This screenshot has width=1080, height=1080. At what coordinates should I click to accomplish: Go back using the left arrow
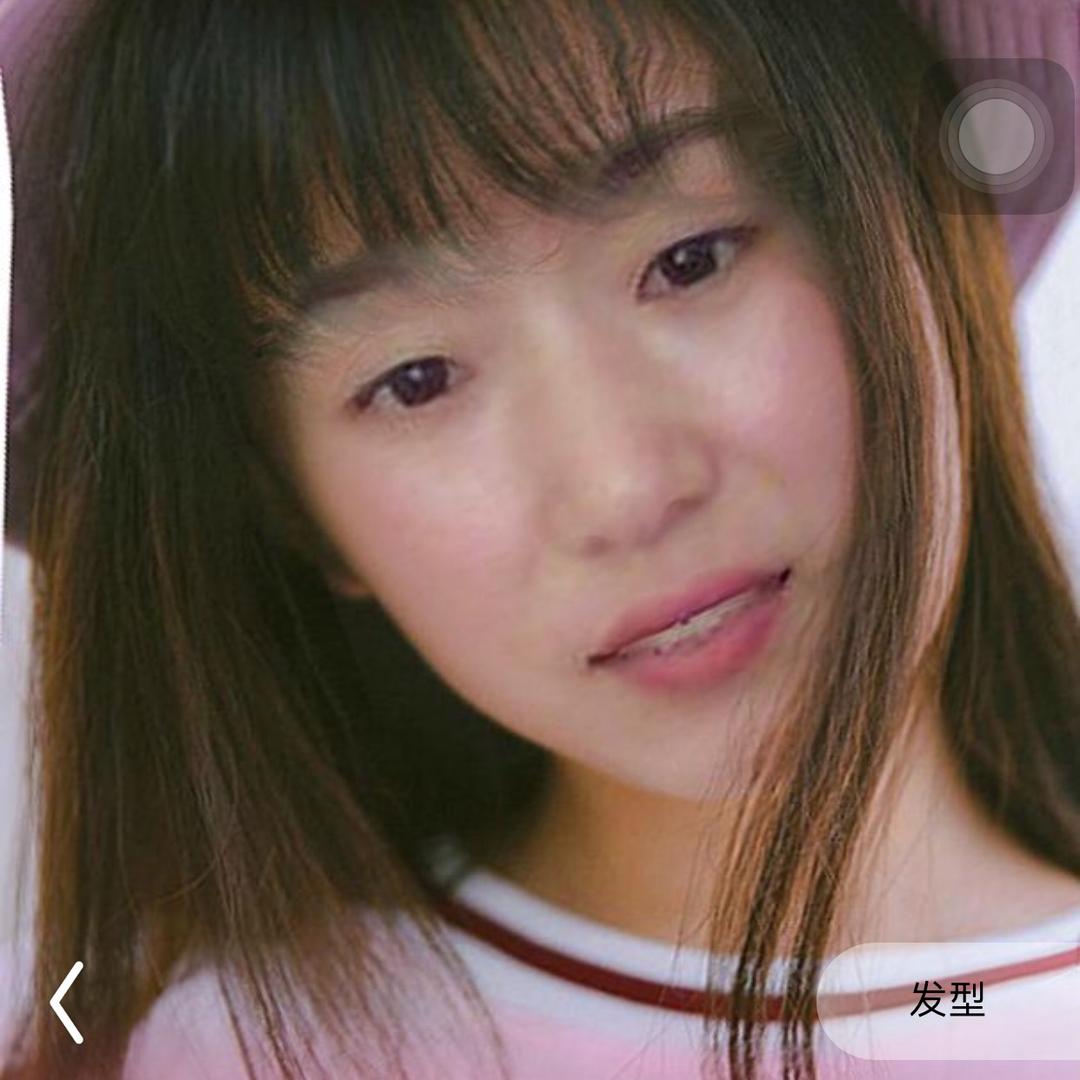(67, 1002)
